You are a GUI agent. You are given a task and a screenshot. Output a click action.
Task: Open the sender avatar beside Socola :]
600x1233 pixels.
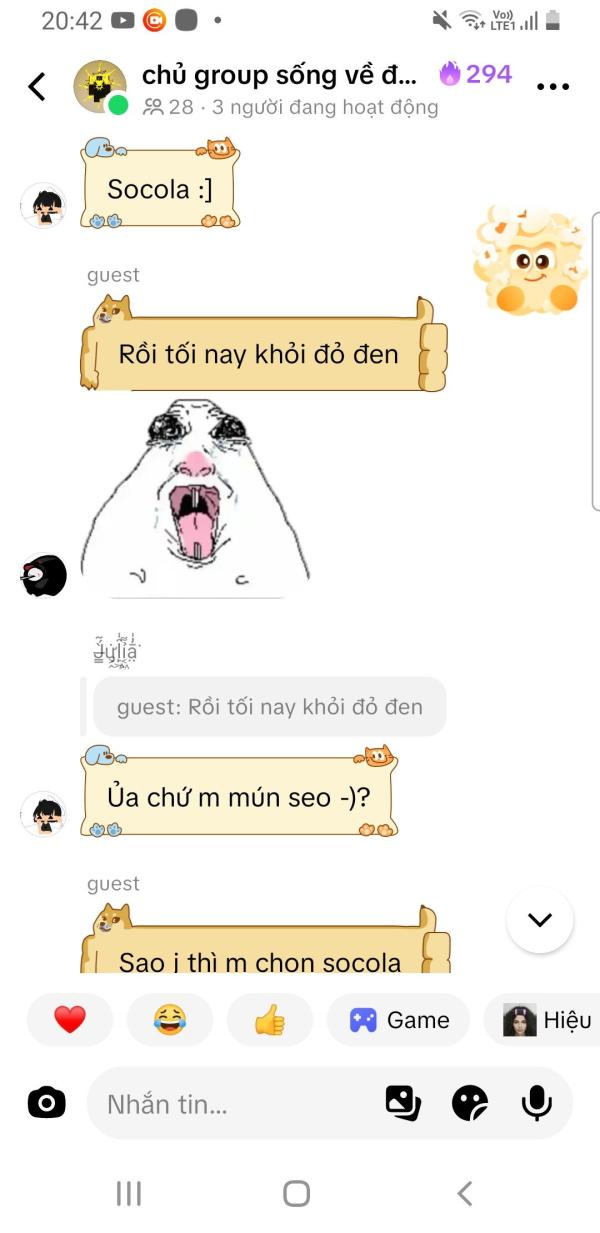click(x=43, y=206)
